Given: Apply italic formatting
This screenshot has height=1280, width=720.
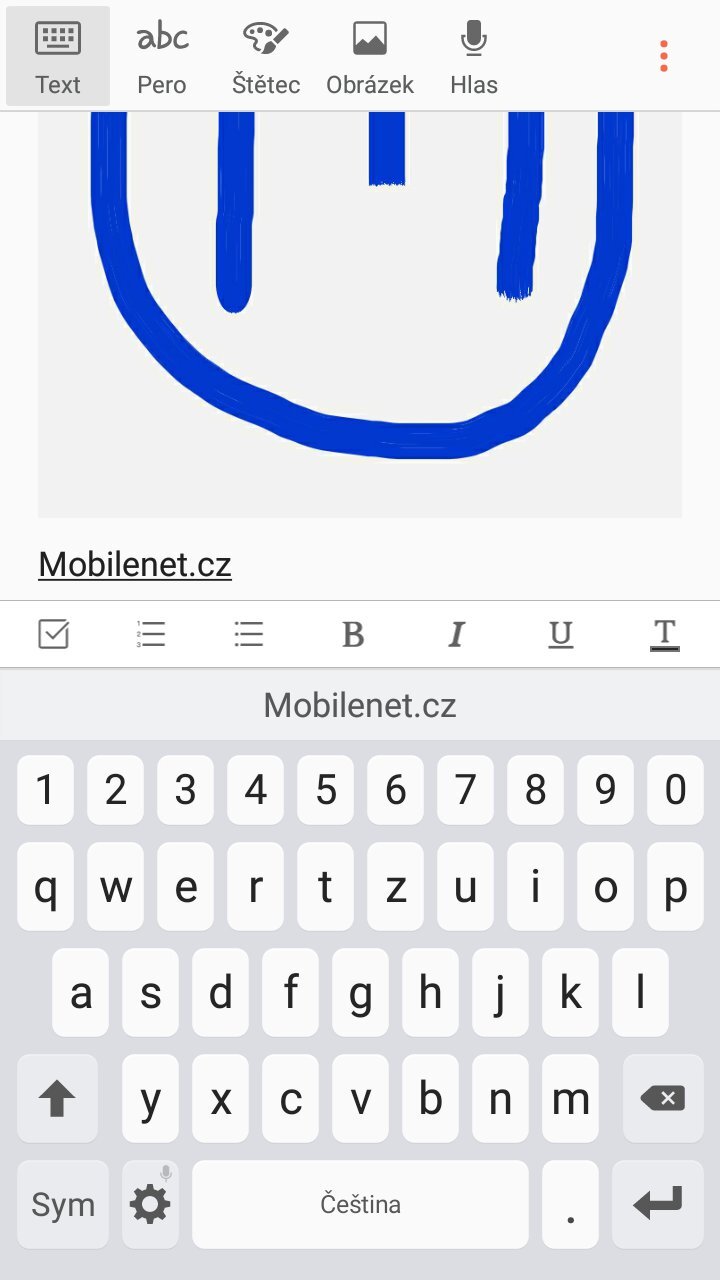Looking at the screenshot, I should [x=457, y=634].
